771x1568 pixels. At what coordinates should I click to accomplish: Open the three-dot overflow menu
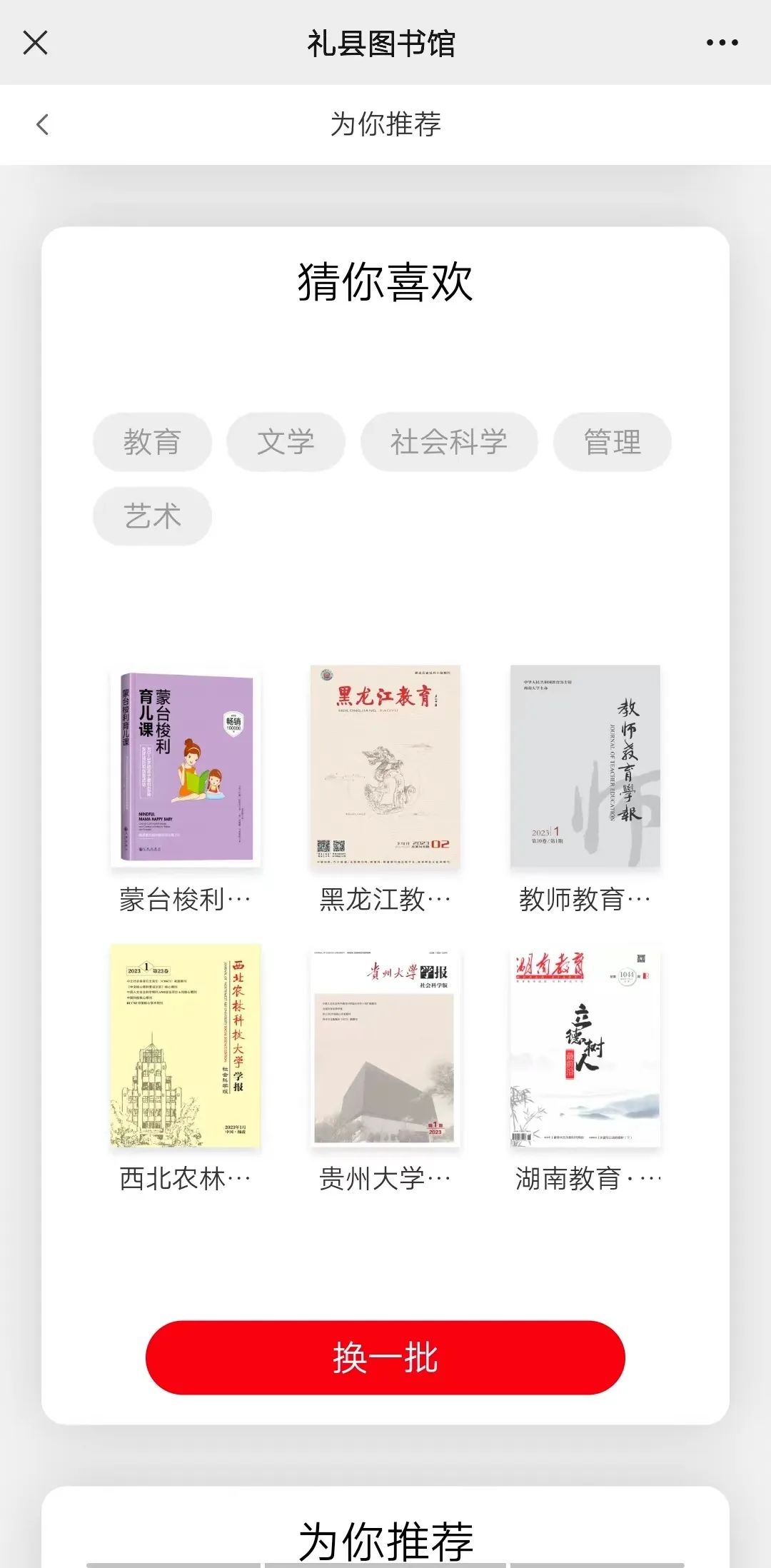[x=722, y=43]
